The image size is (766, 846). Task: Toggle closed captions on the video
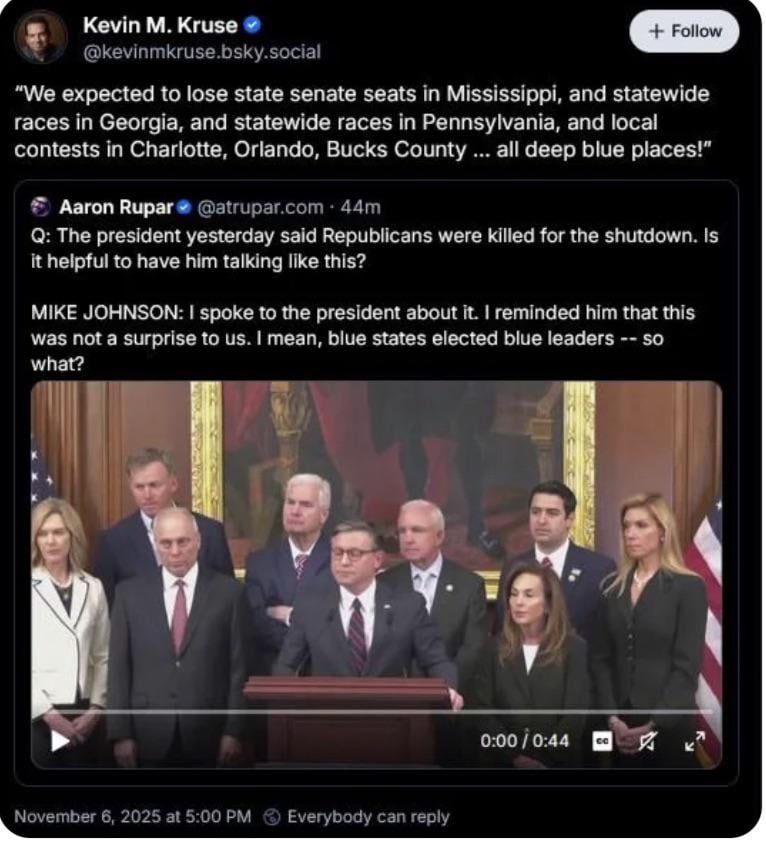[602, 741]
